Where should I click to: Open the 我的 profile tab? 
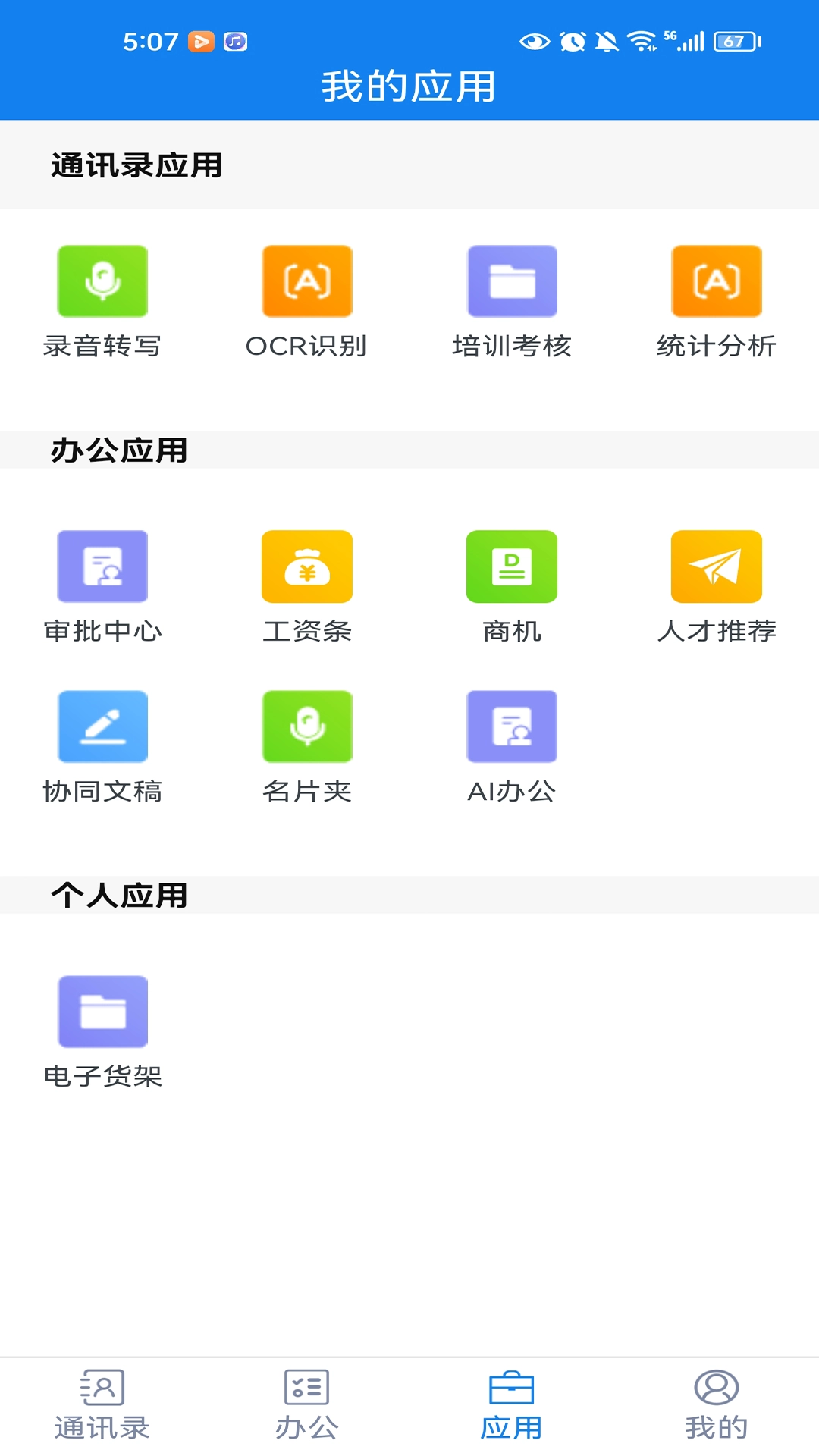(717, 1407)
